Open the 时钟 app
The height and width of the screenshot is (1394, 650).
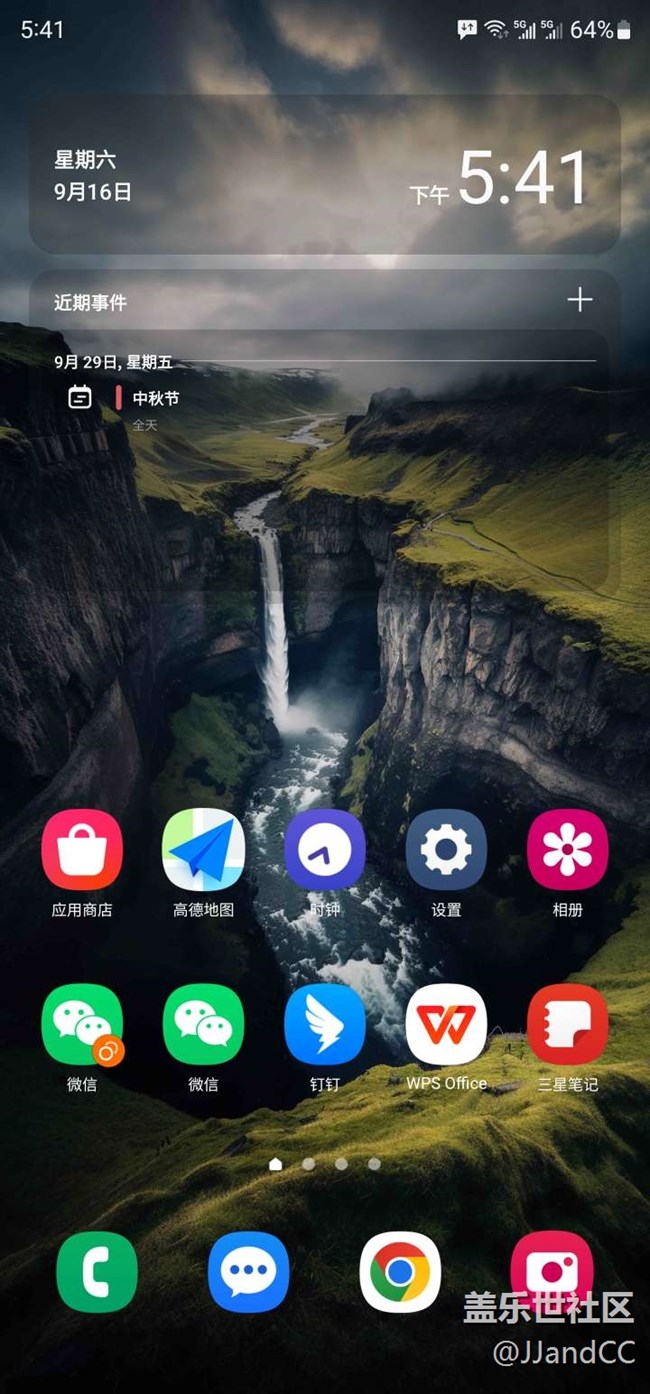(x=325, y=850)
